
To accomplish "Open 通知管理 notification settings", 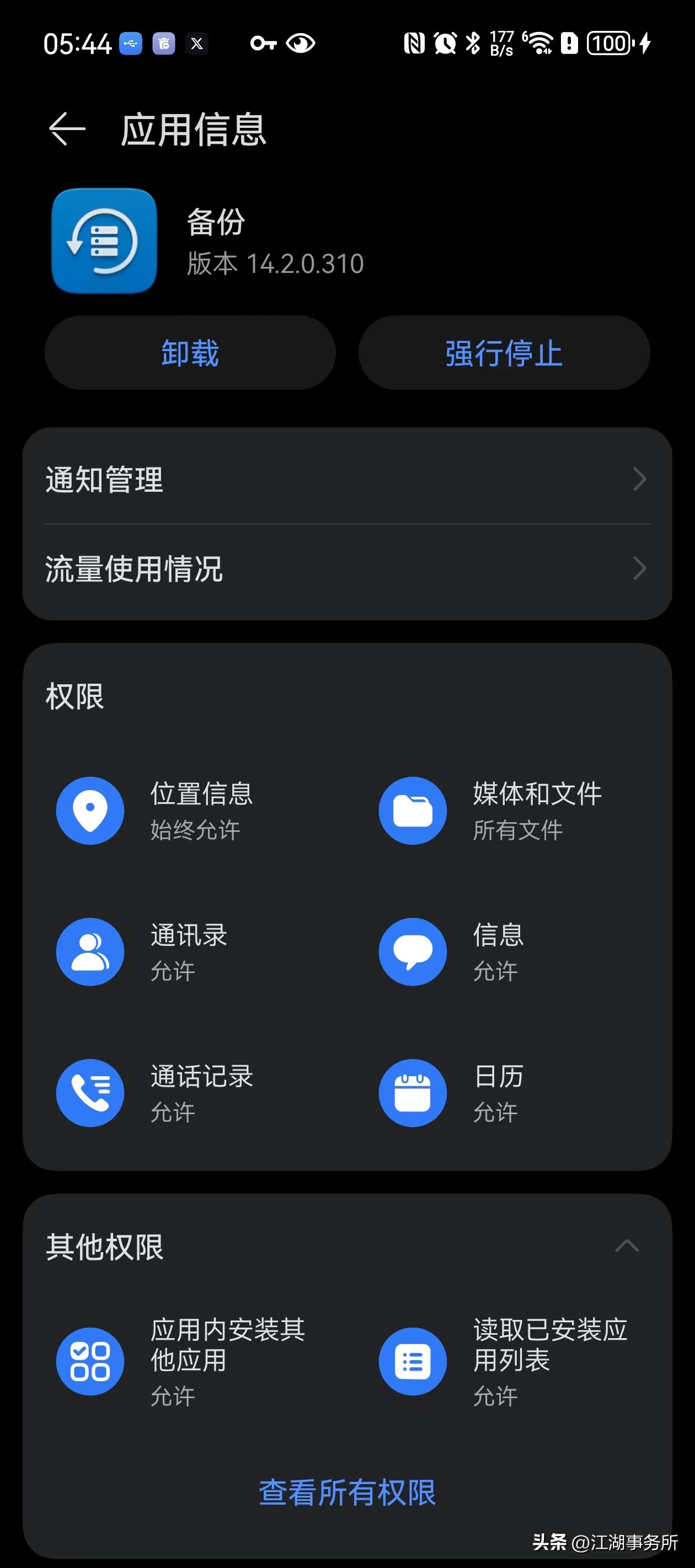I will point(347,479).
